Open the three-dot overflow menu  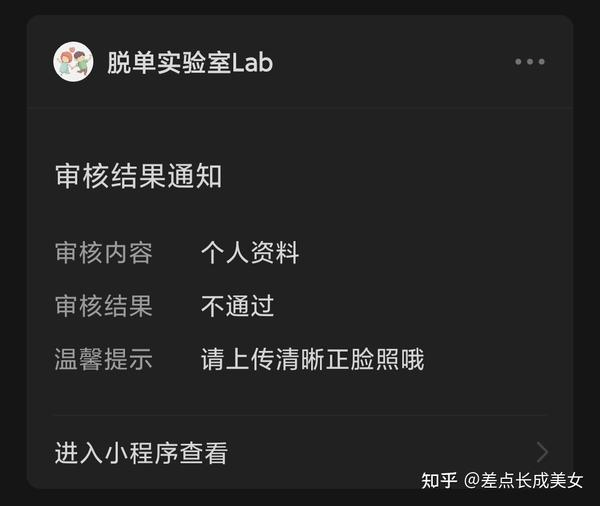[530, 62]
